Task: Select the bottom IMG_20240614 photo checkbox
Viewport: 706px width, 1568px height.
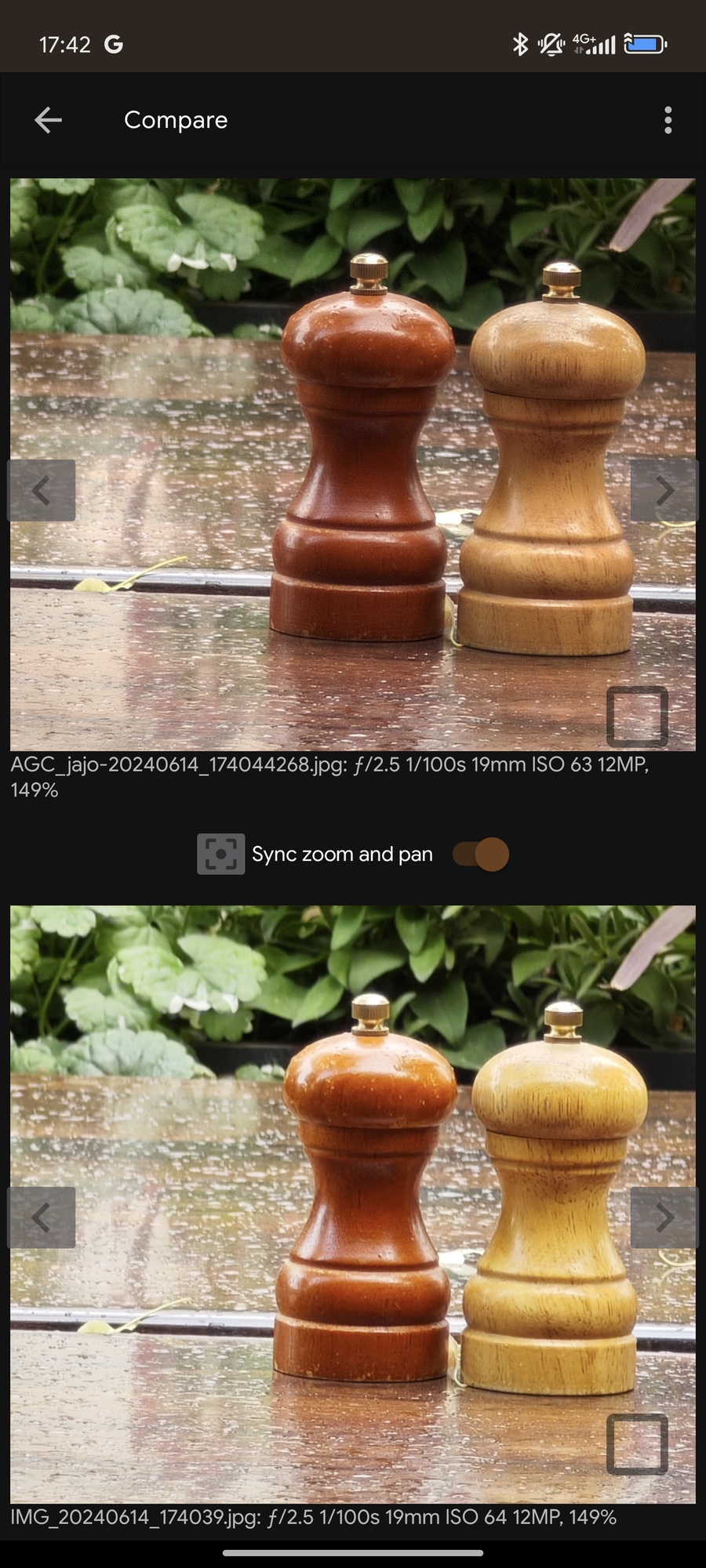Action: (637, 1443)
